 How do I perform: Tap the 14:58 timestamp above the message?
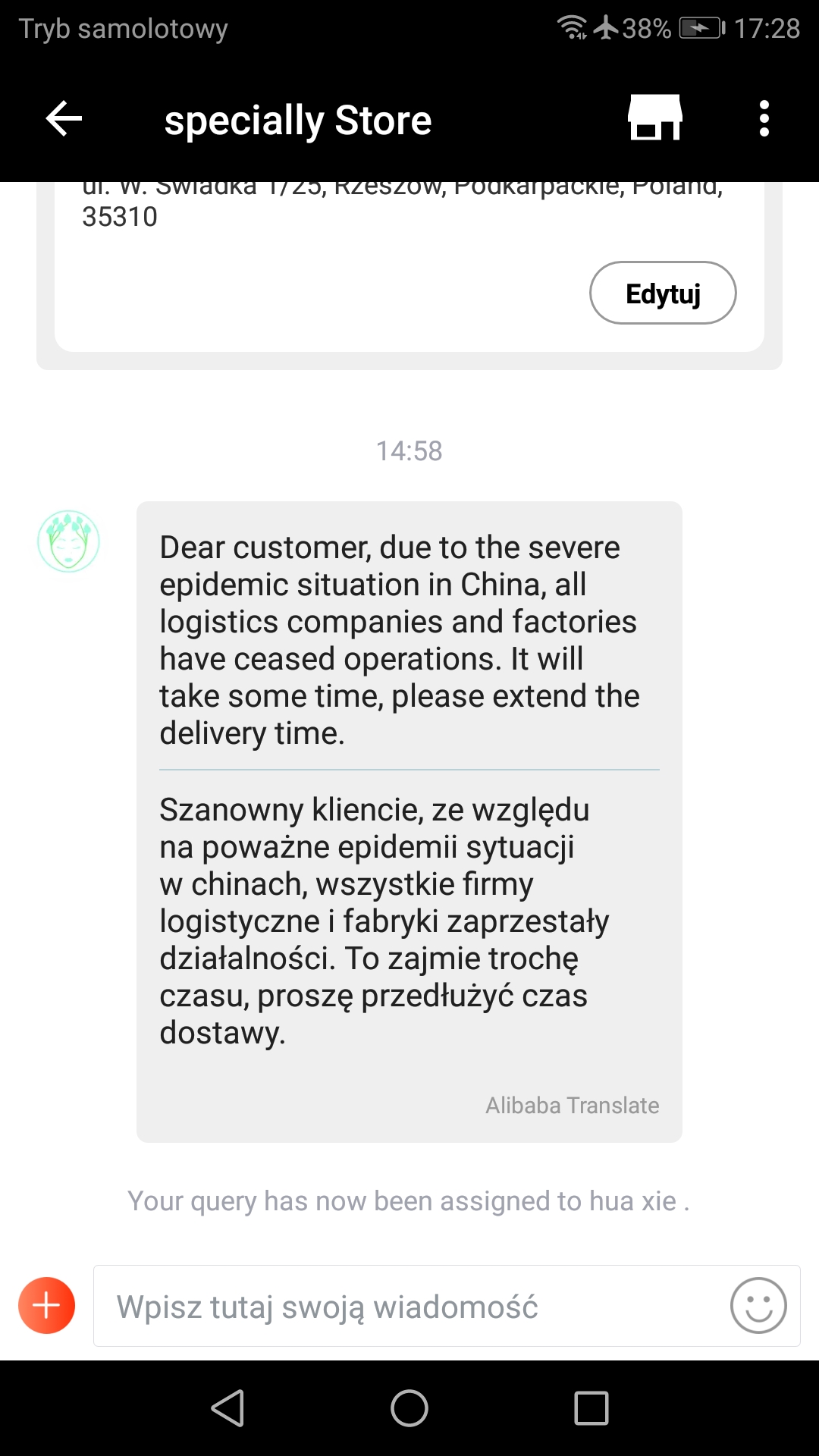pyautogui.click(x=409, y=450)
